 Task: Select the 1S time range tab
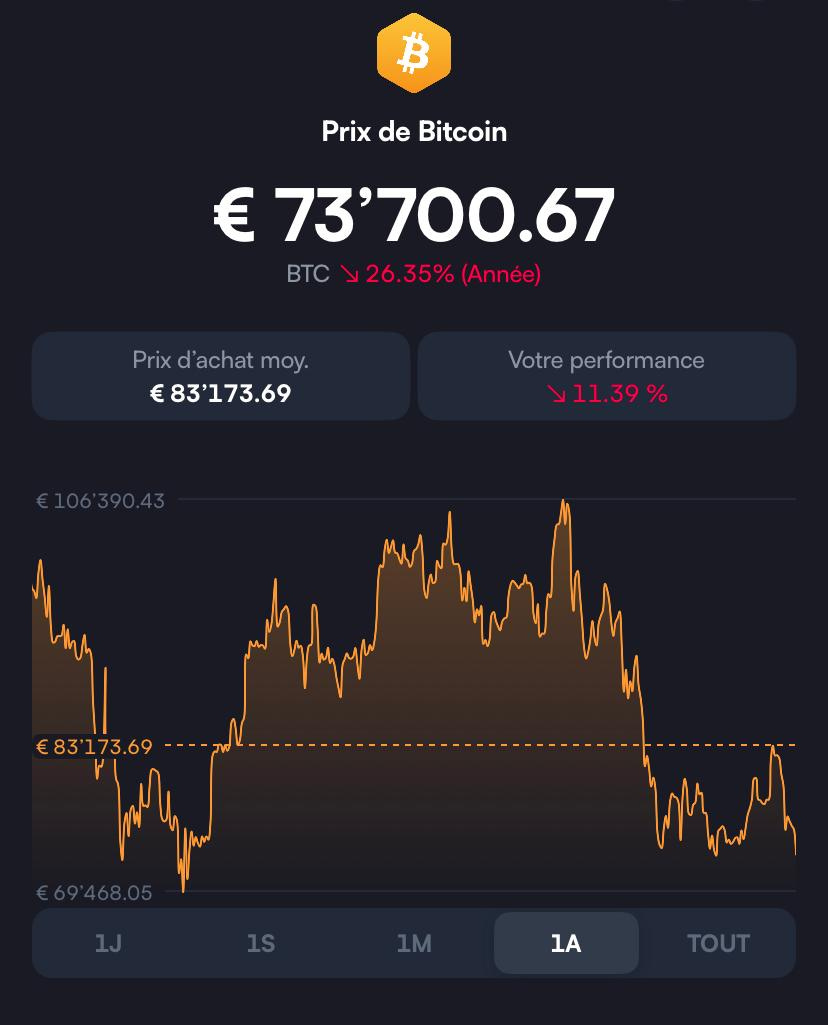[x=260, y=942]
